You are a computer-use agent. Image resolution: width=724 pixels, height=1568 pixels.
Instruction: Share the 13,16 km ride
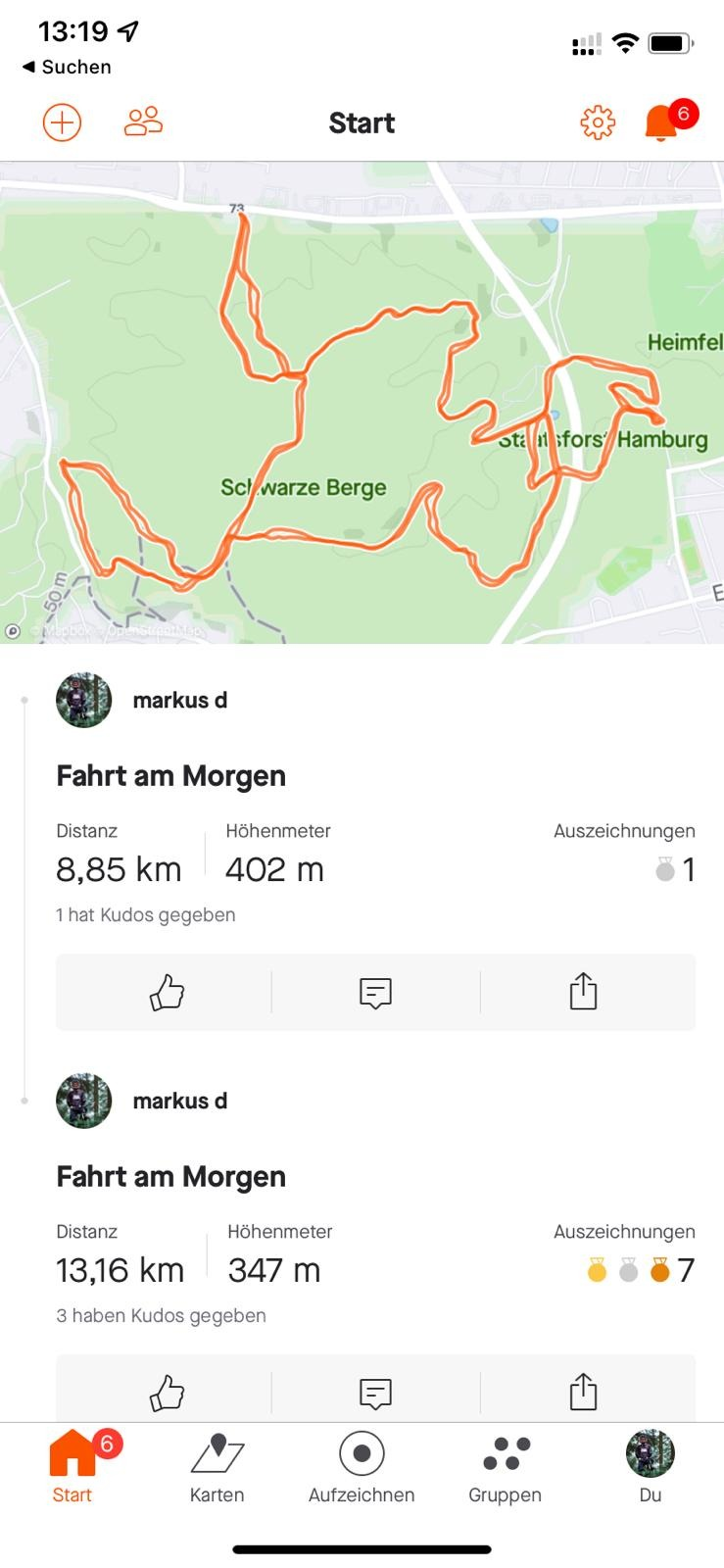[583, 1393]
